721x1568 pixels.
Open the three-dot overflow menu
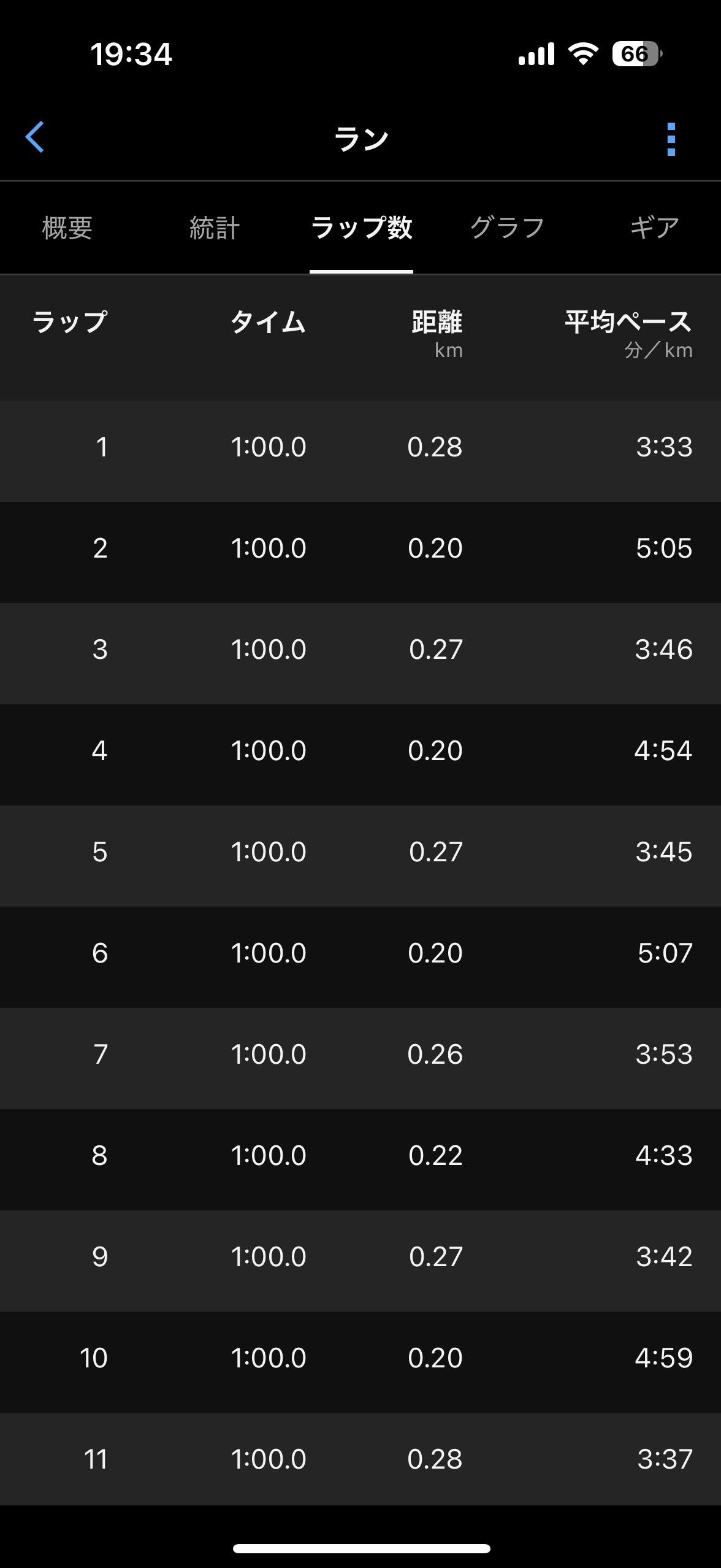[x=671, y=139]
